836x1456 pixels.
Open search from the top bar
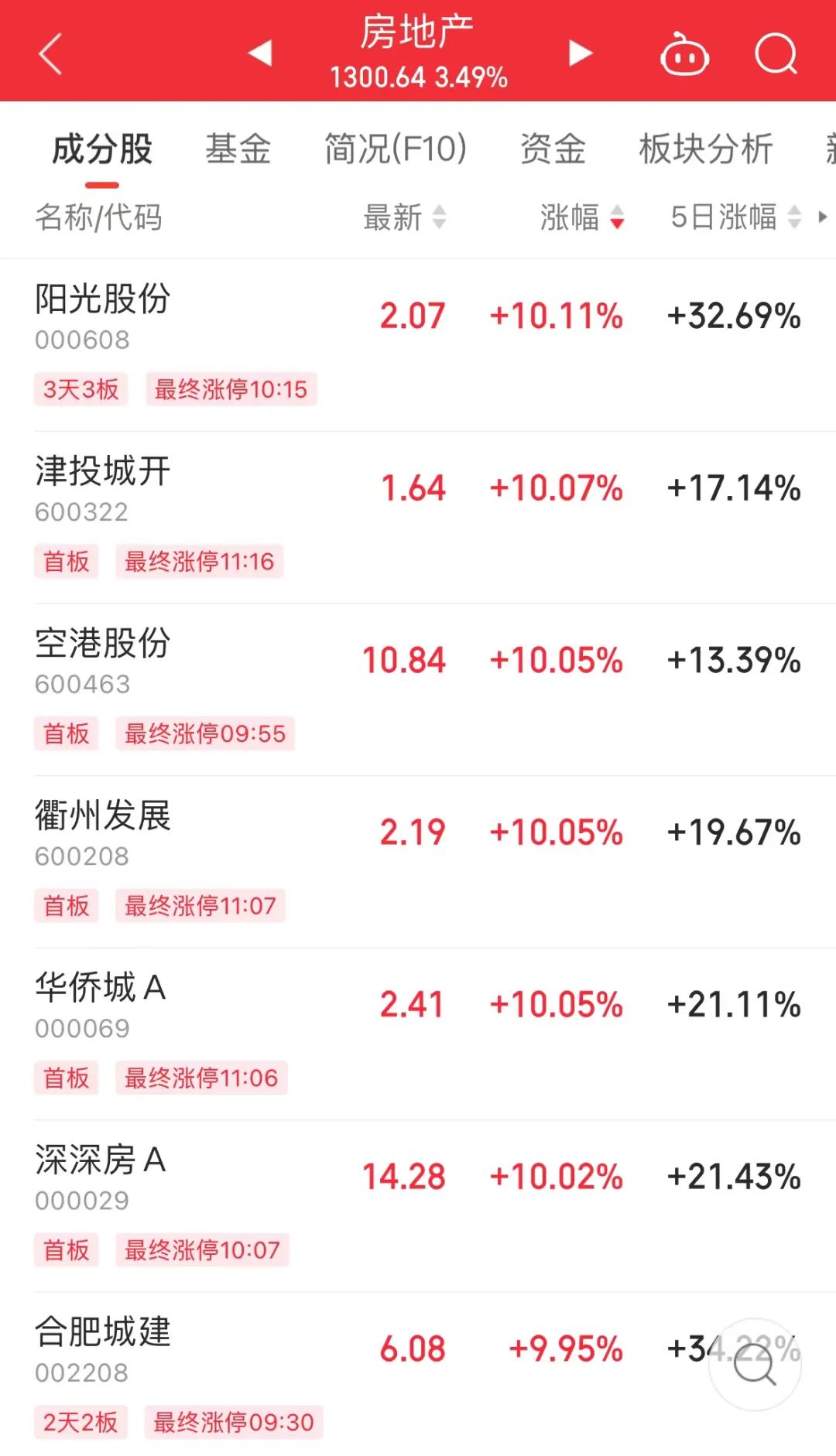(776, 54)
